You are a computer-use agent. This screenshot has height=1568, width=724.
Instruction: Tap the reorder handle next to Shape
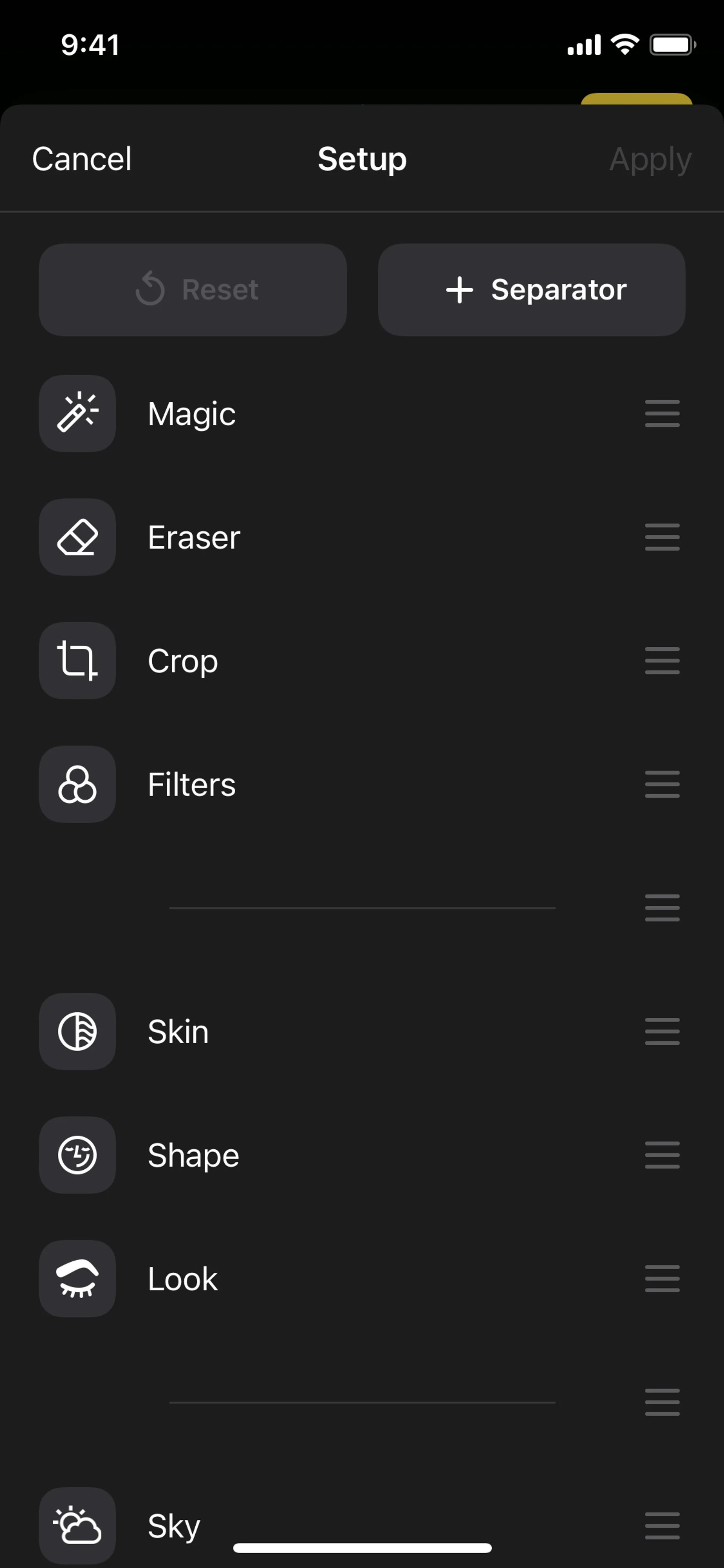[662, 1155]
